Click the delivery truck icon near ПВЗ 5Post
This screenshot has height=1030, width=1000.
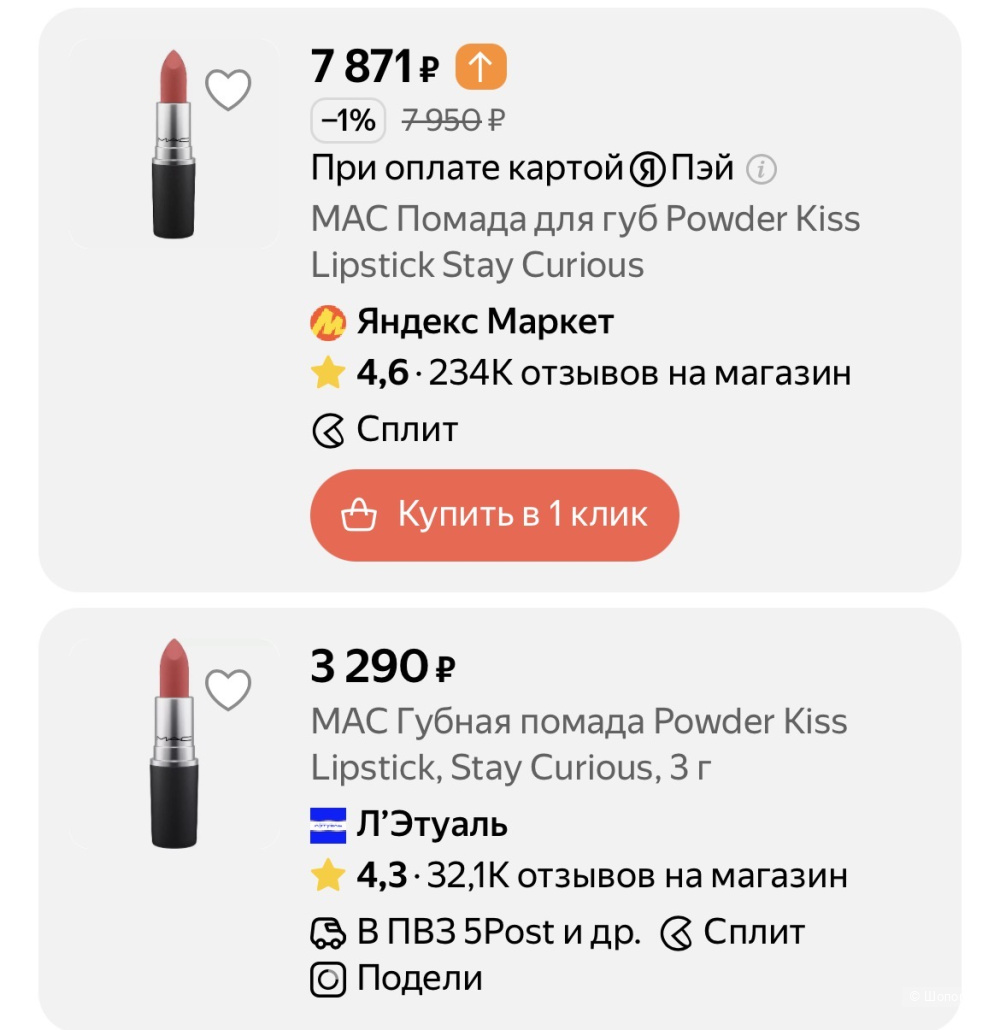pos(325,930)
